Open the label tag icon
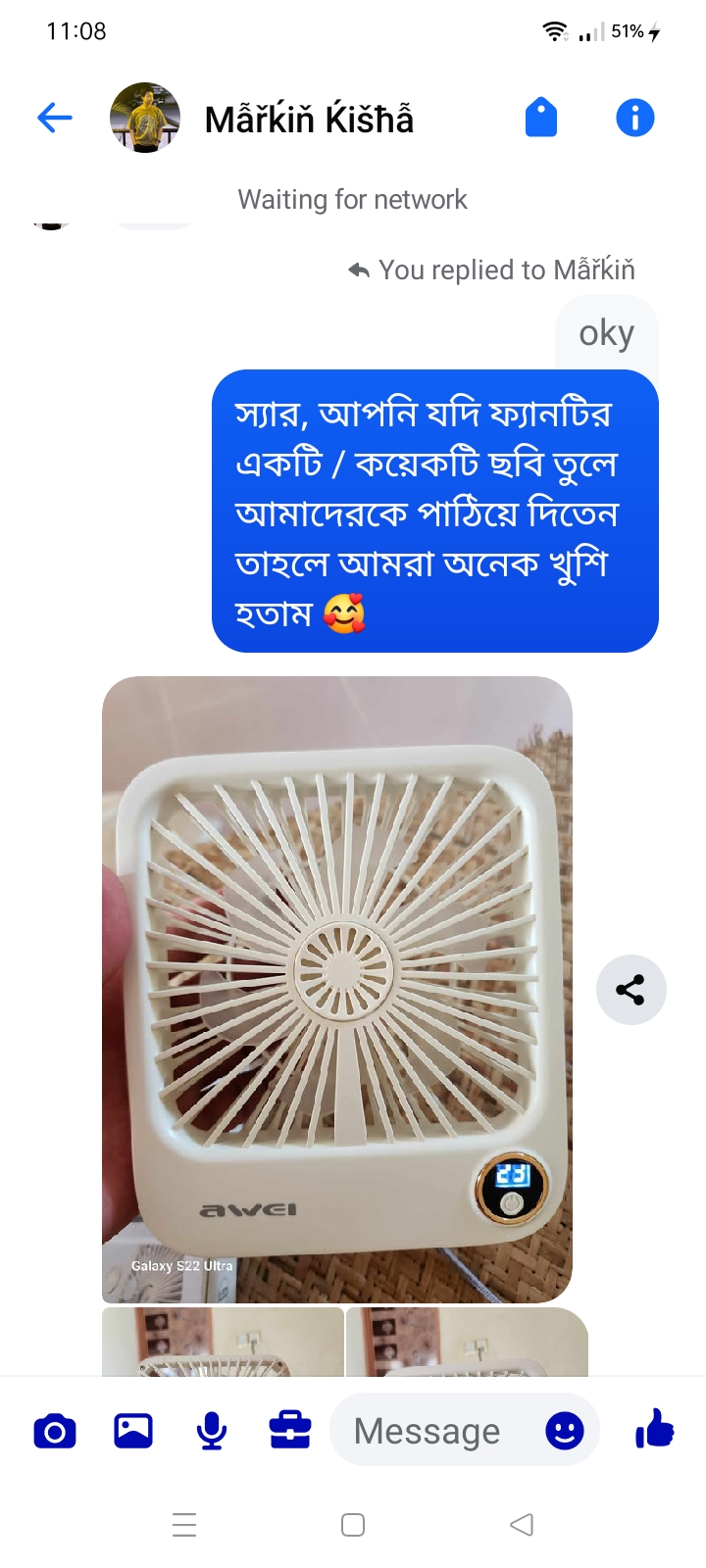This screenshot has width=706, height=1568. coord(541,118)
